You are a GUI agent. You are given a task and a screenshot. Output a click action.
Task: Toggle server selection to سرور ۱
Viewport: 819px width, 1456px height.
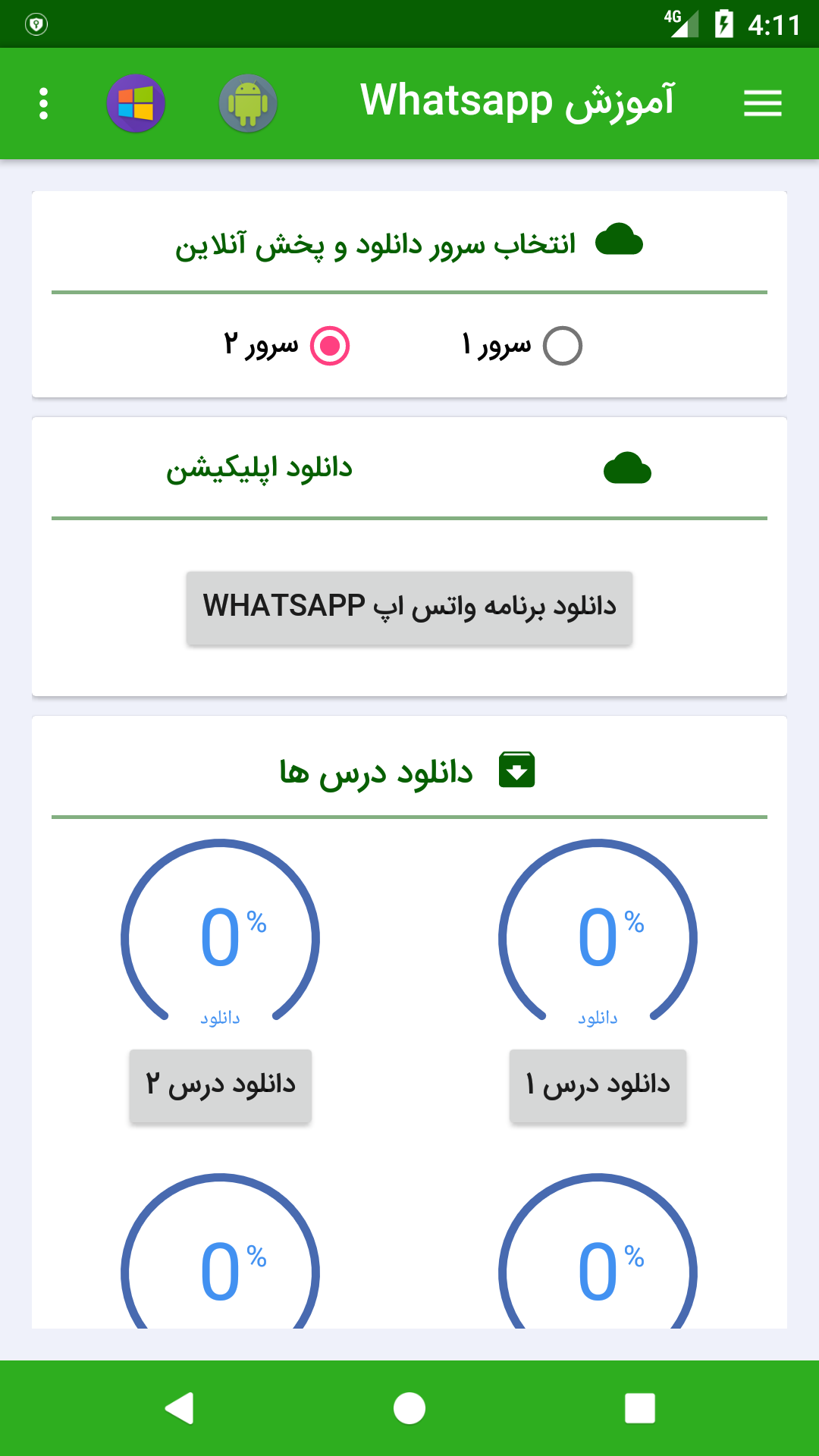click(x=562, y=347)
